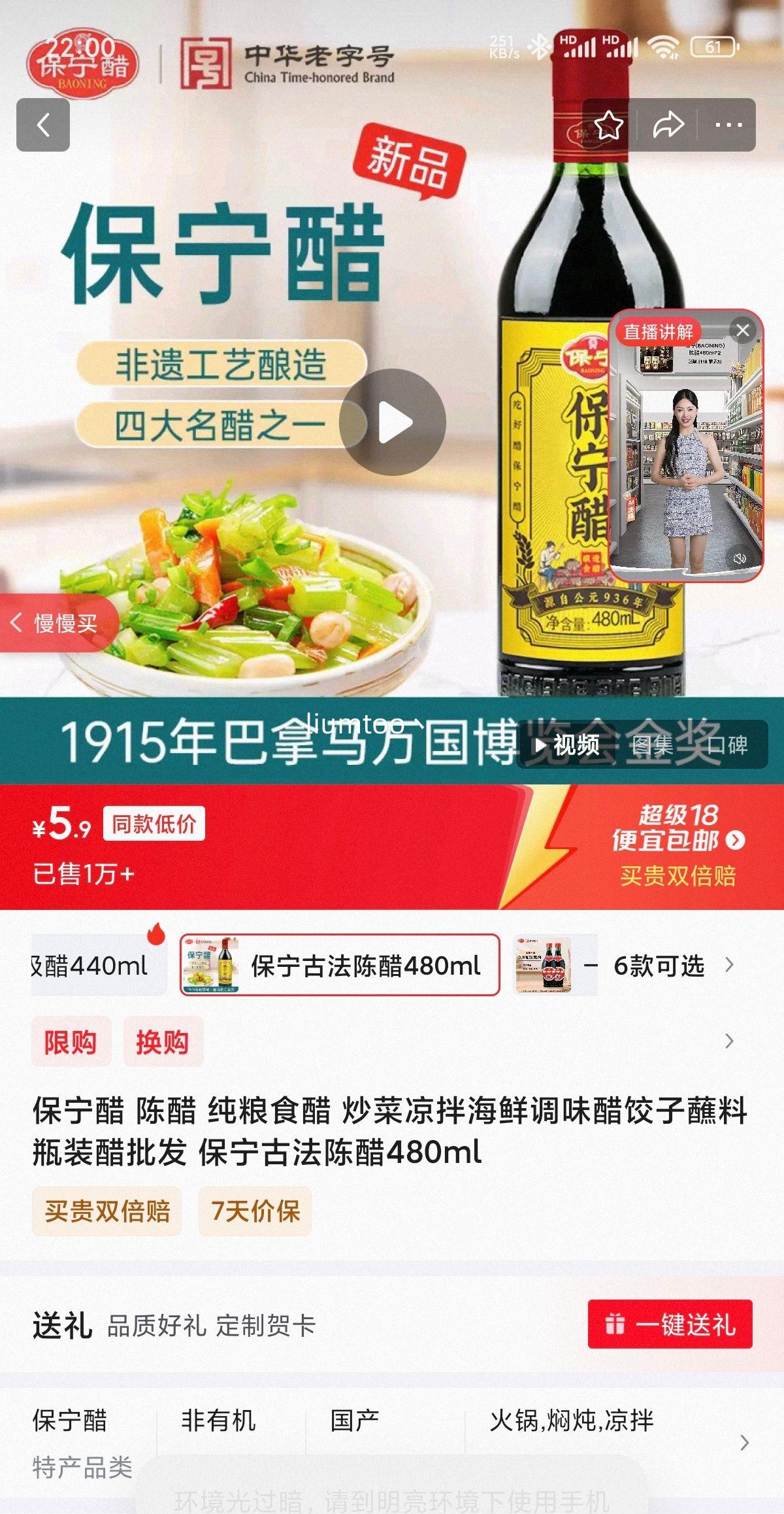Image resolution: width=784 pixels, height=1514 pixels.
Task: Close the 直播讲解 live preview window
Action: click(742, 331)
